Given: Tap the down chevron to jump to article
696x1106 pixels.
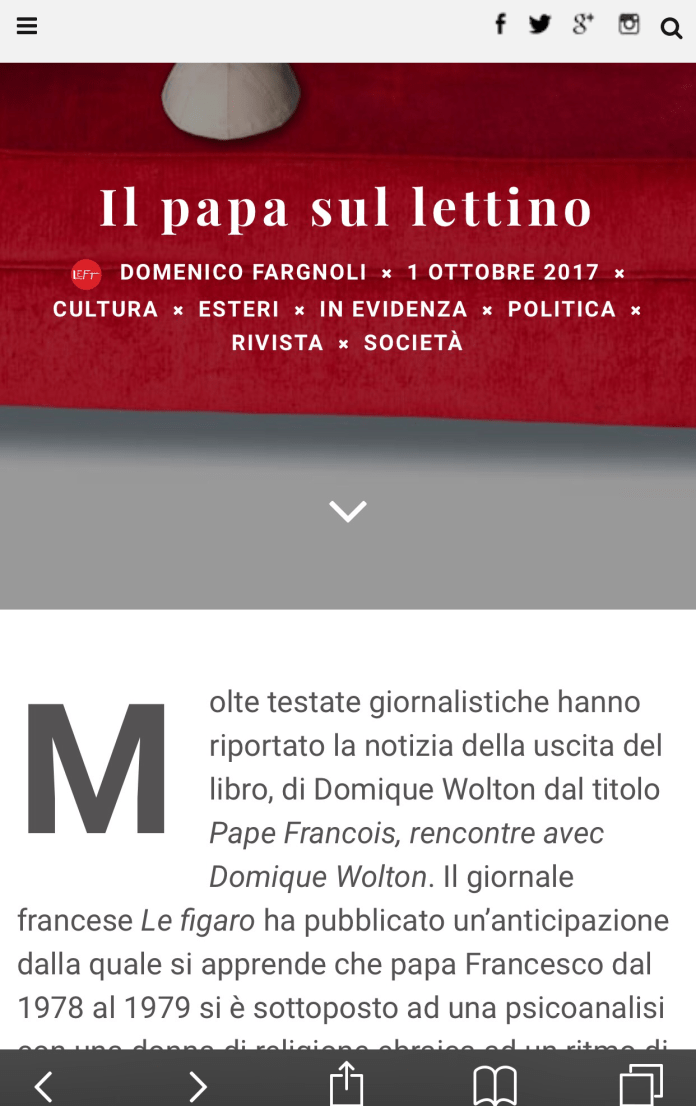Looking at the screenshot, I should click(x=348, y=511).
